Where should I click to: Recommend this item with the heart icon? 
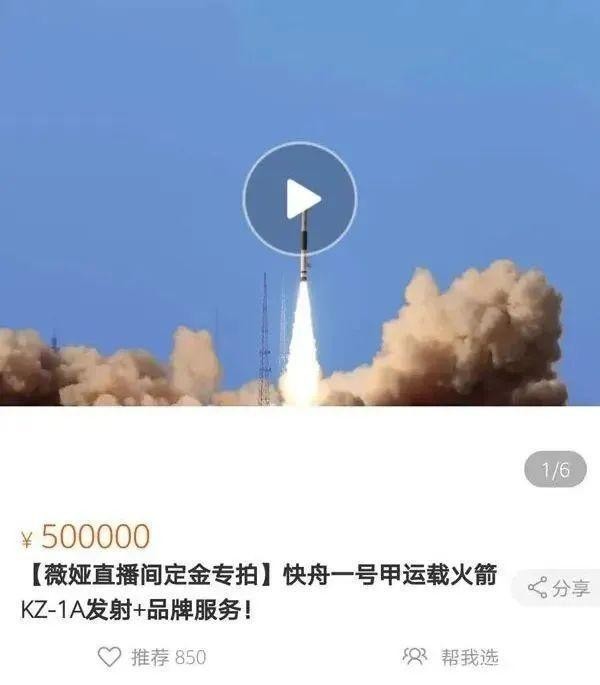110,657
